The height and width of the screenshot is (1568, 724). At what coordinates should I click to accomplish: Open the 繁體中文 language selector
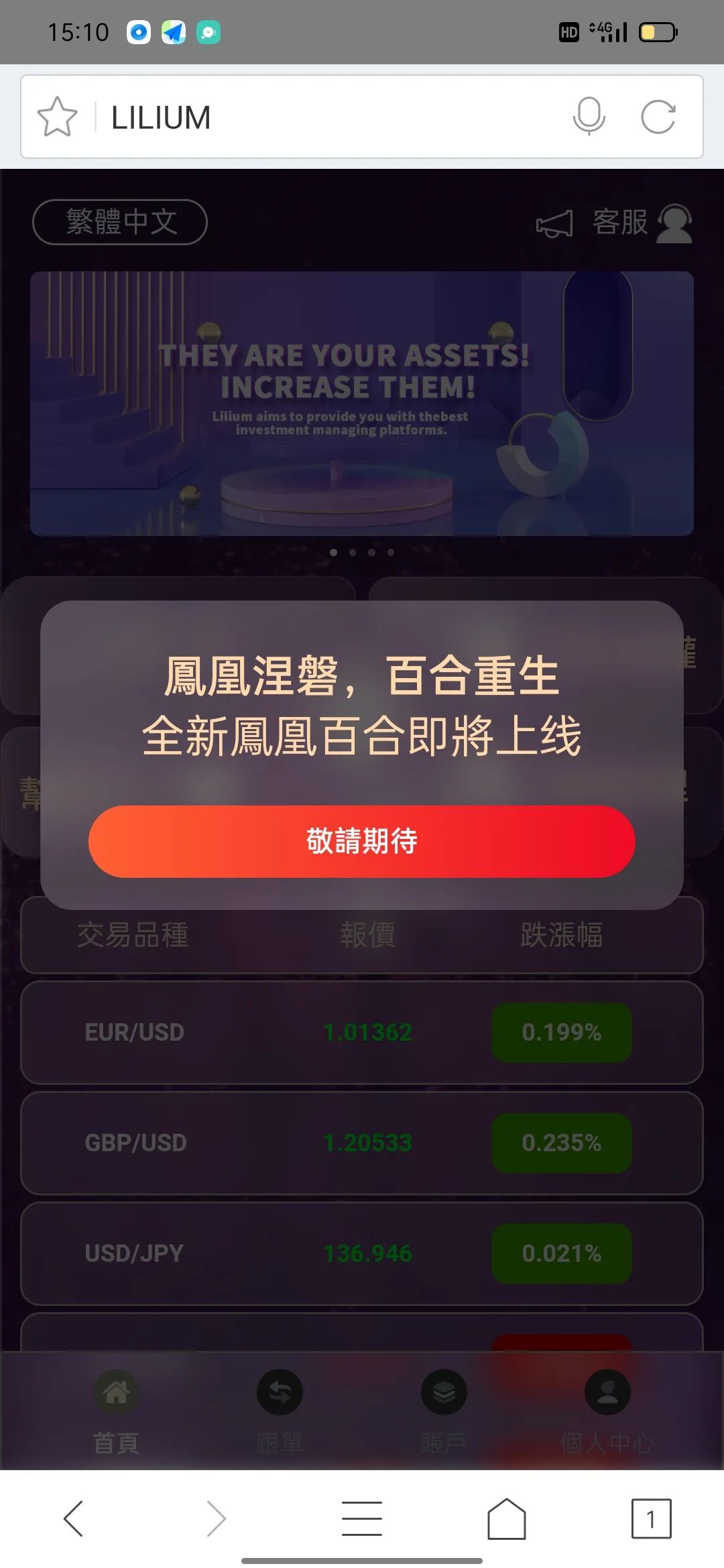[120, 222]
